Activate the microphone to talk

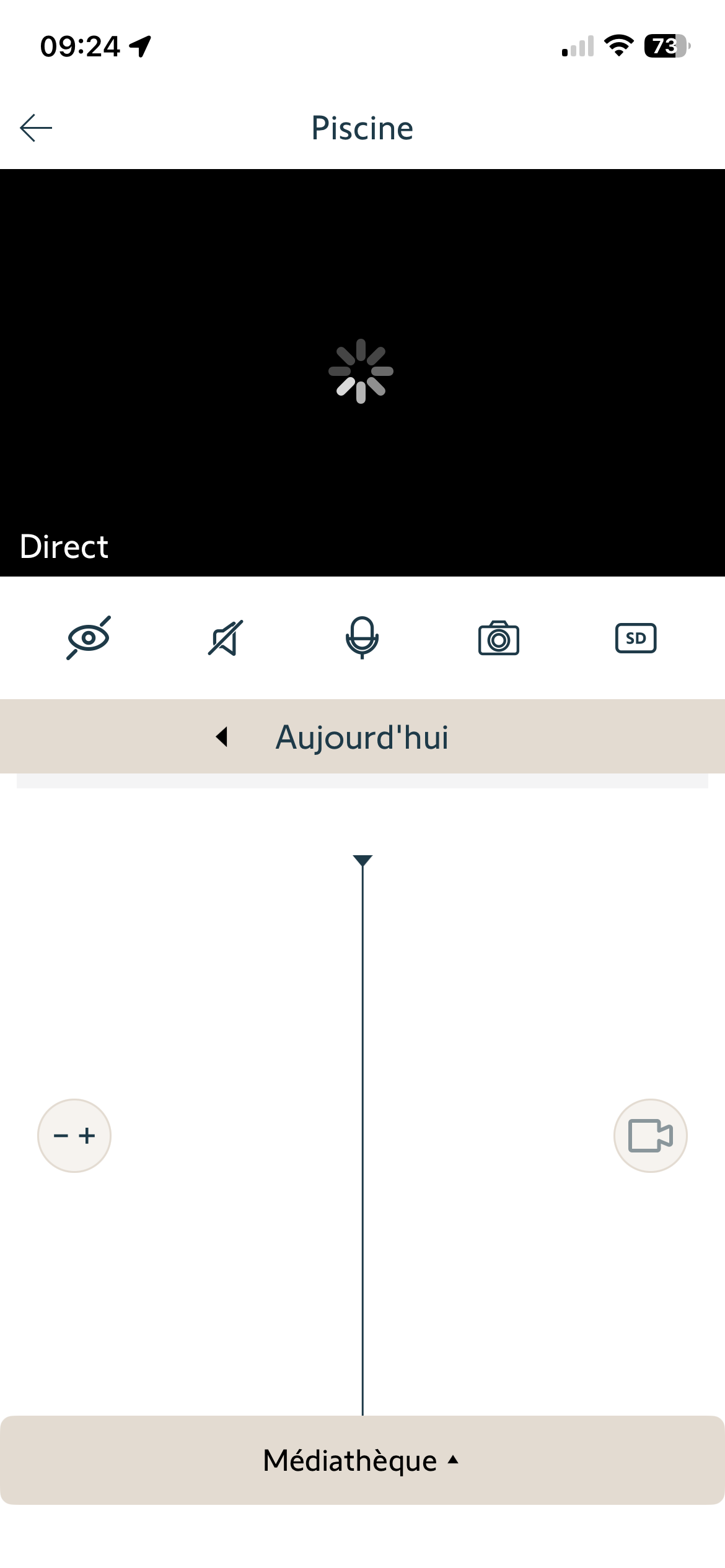click(362, 638)
